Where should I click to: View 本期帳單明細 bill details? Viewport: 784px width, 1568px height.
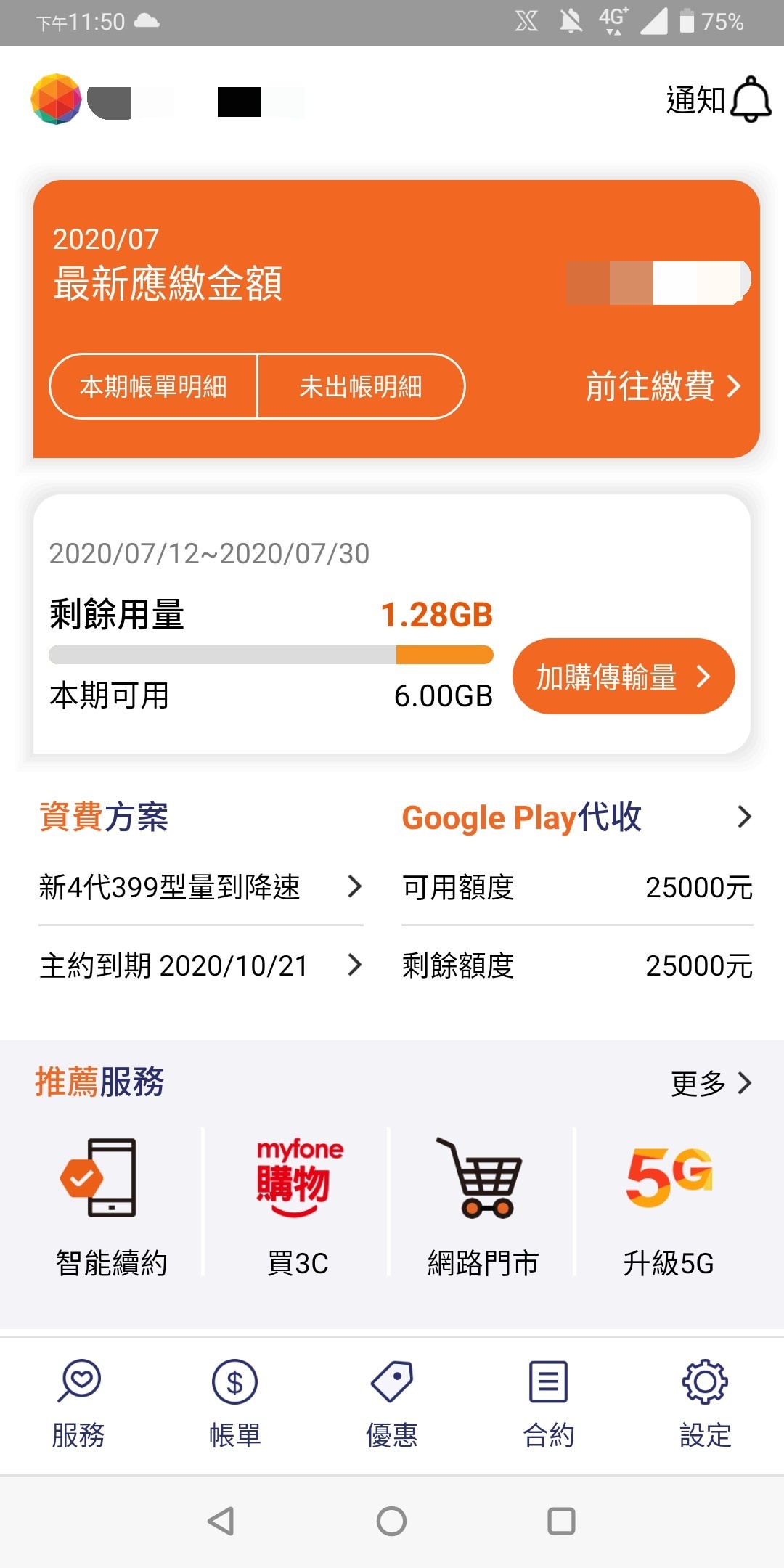coord(153,386)
